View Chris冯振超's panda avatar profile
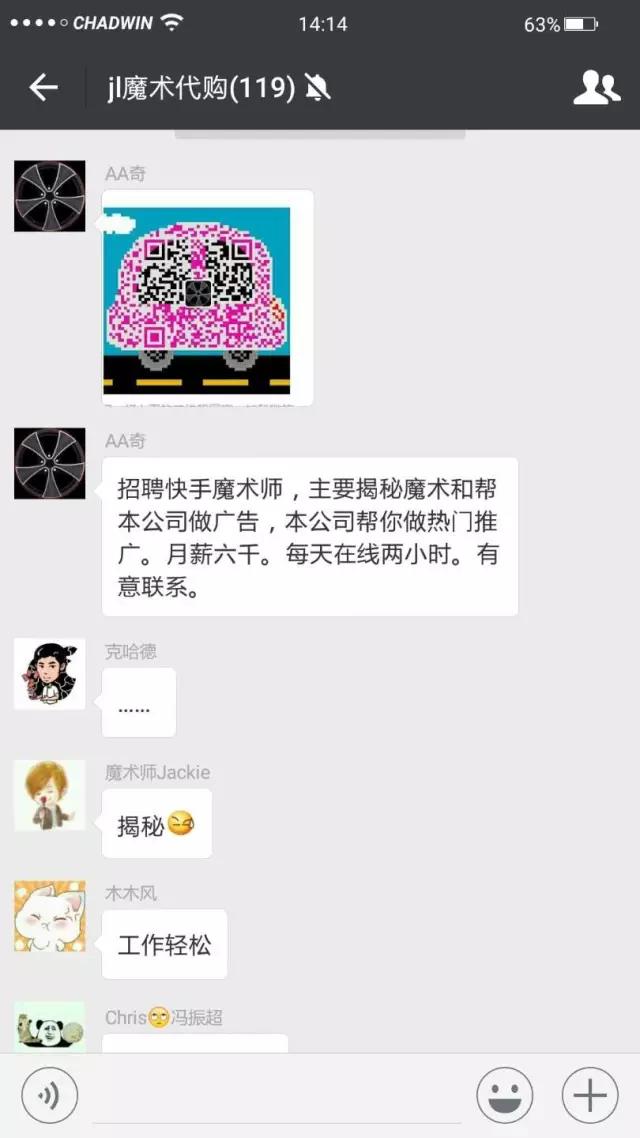The height and width of the screenshot is (1138, 640). 49,1027
